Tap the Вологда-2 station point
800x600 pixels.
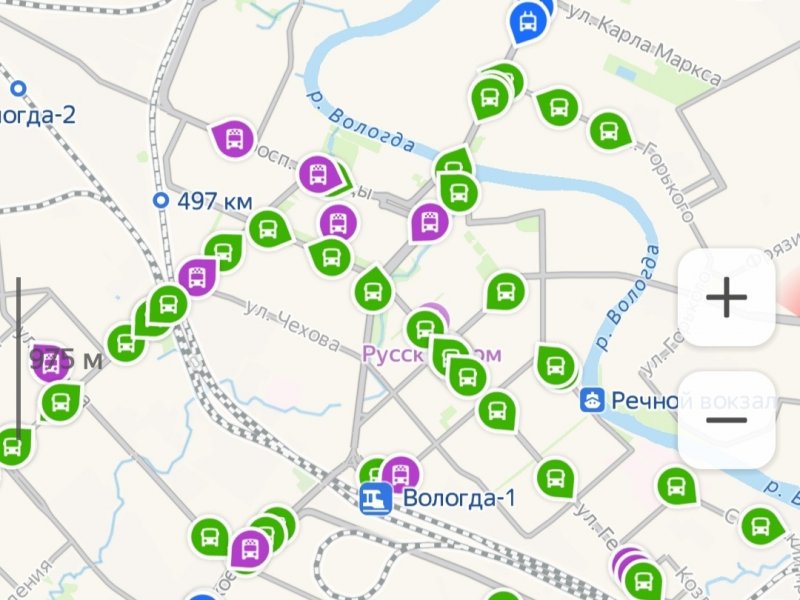[17, 89]
